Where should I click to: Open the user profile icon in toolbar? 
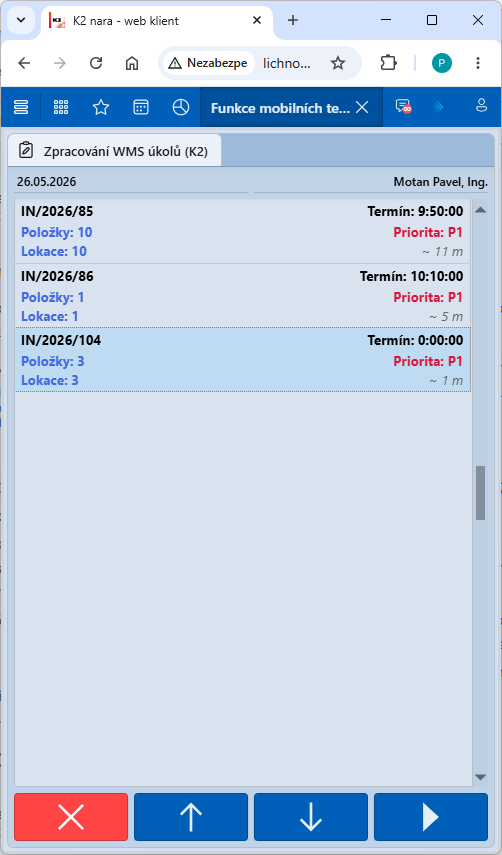[481, 107]
